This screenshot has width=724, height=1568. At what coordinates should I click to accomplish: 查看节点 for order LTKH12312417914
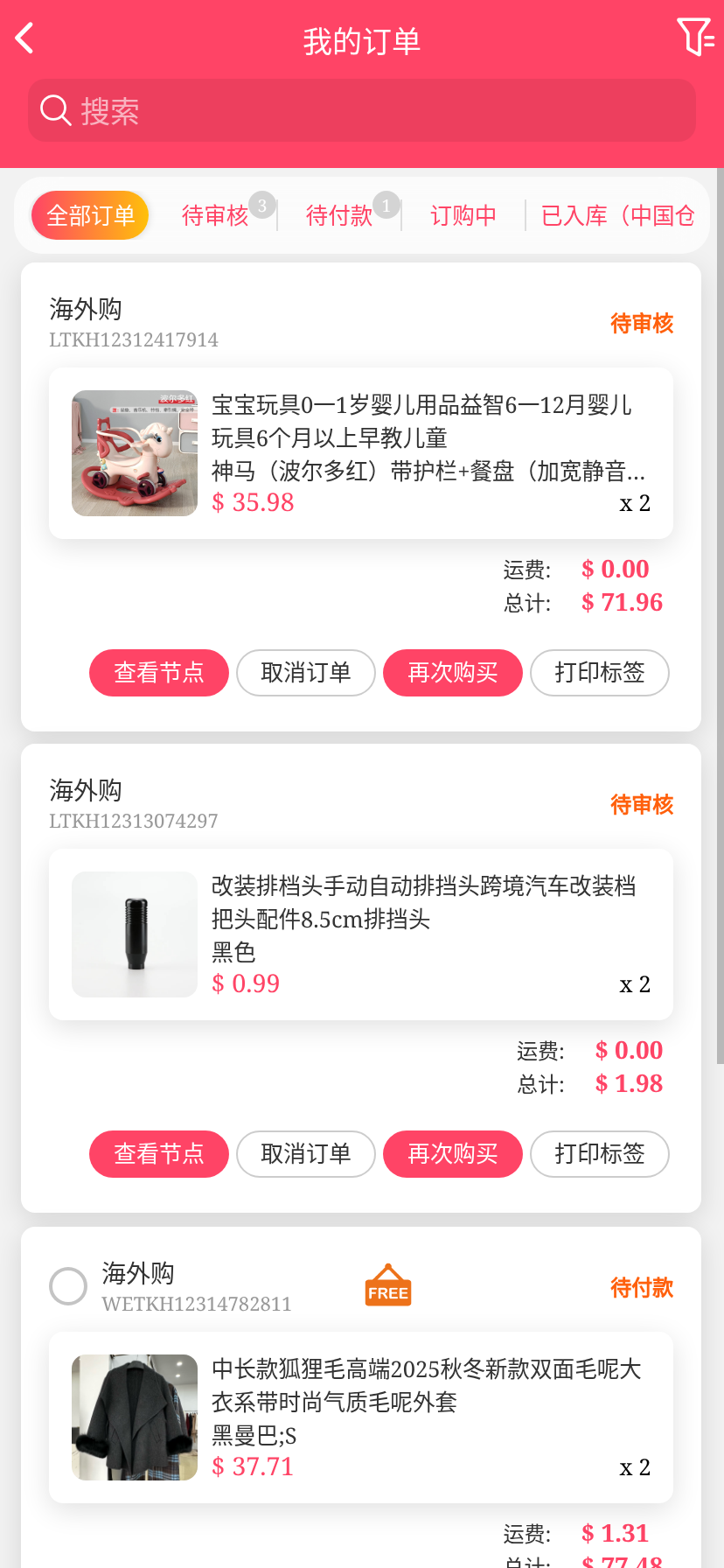point(159,673)
